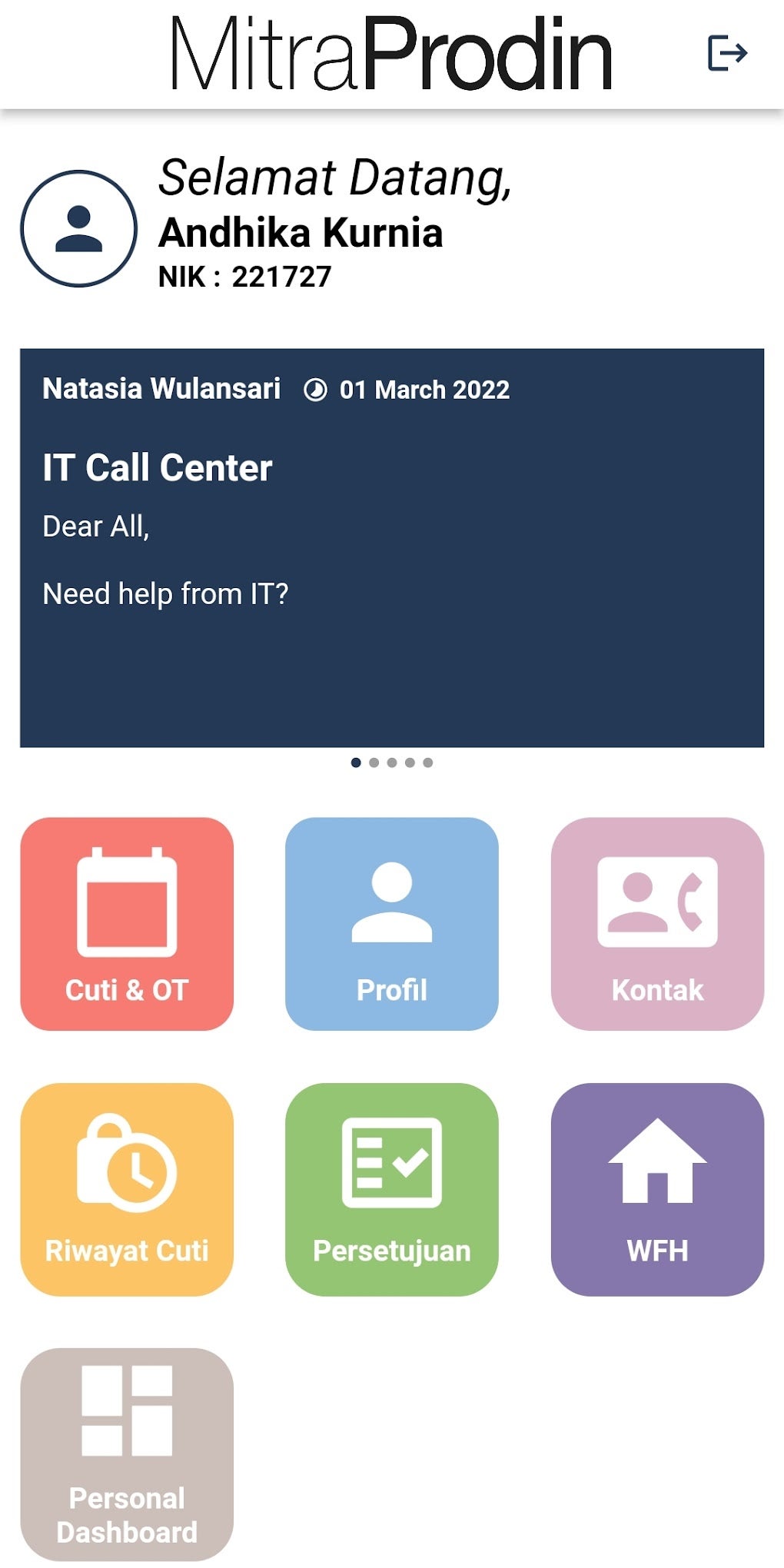Open the Cuti & OT tile

127,923
